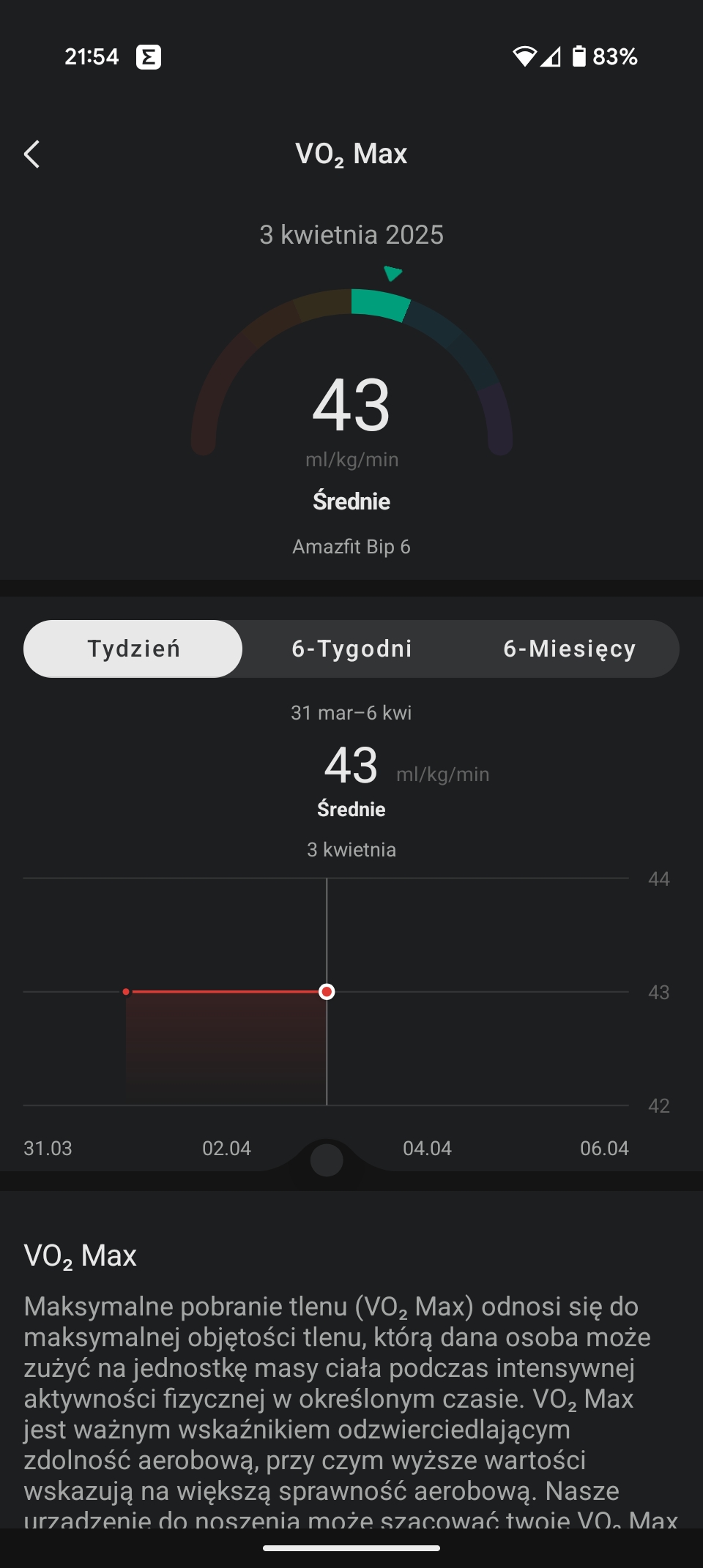The height and width of the screenshot is (1568, 703).
Task: Switch to the 6-Tygodni view
Action: click(351, 649)
